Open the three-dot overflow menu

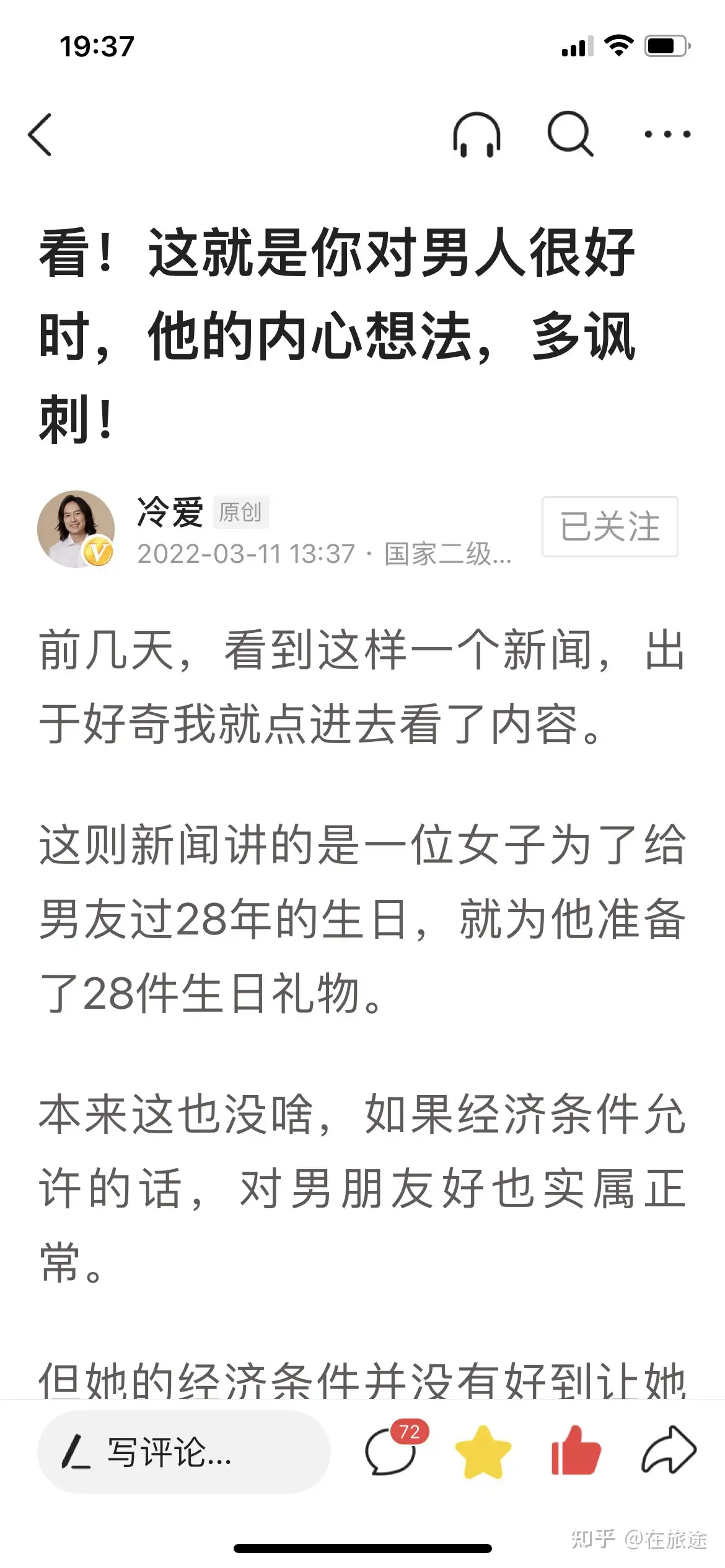[667, 134]
